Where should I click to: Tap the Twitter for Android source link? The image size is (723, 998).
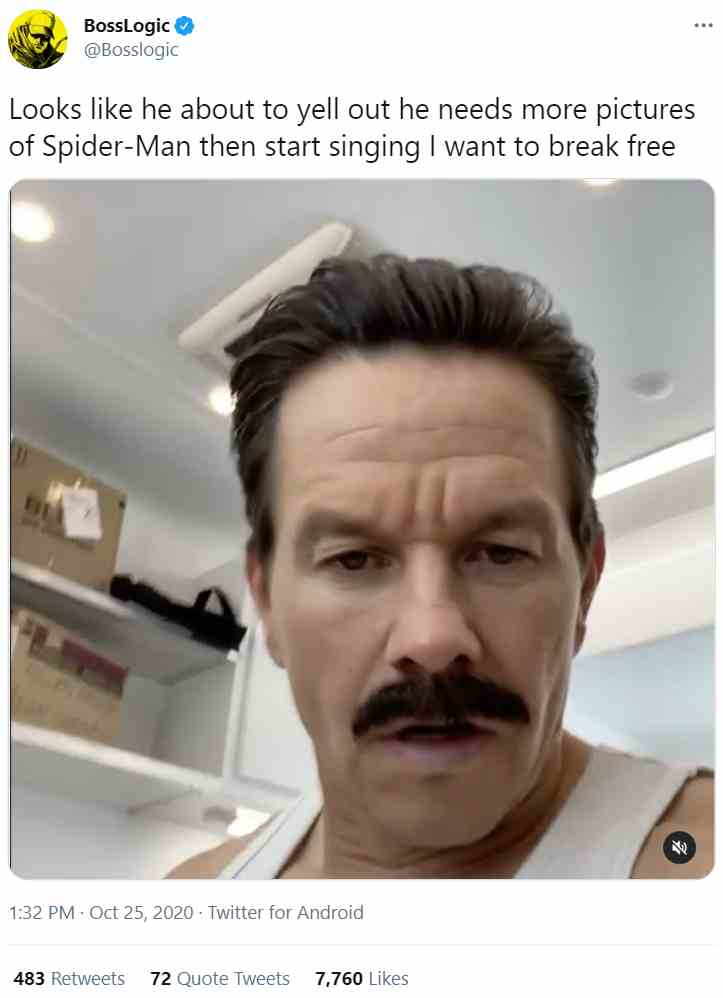point(285,912)
